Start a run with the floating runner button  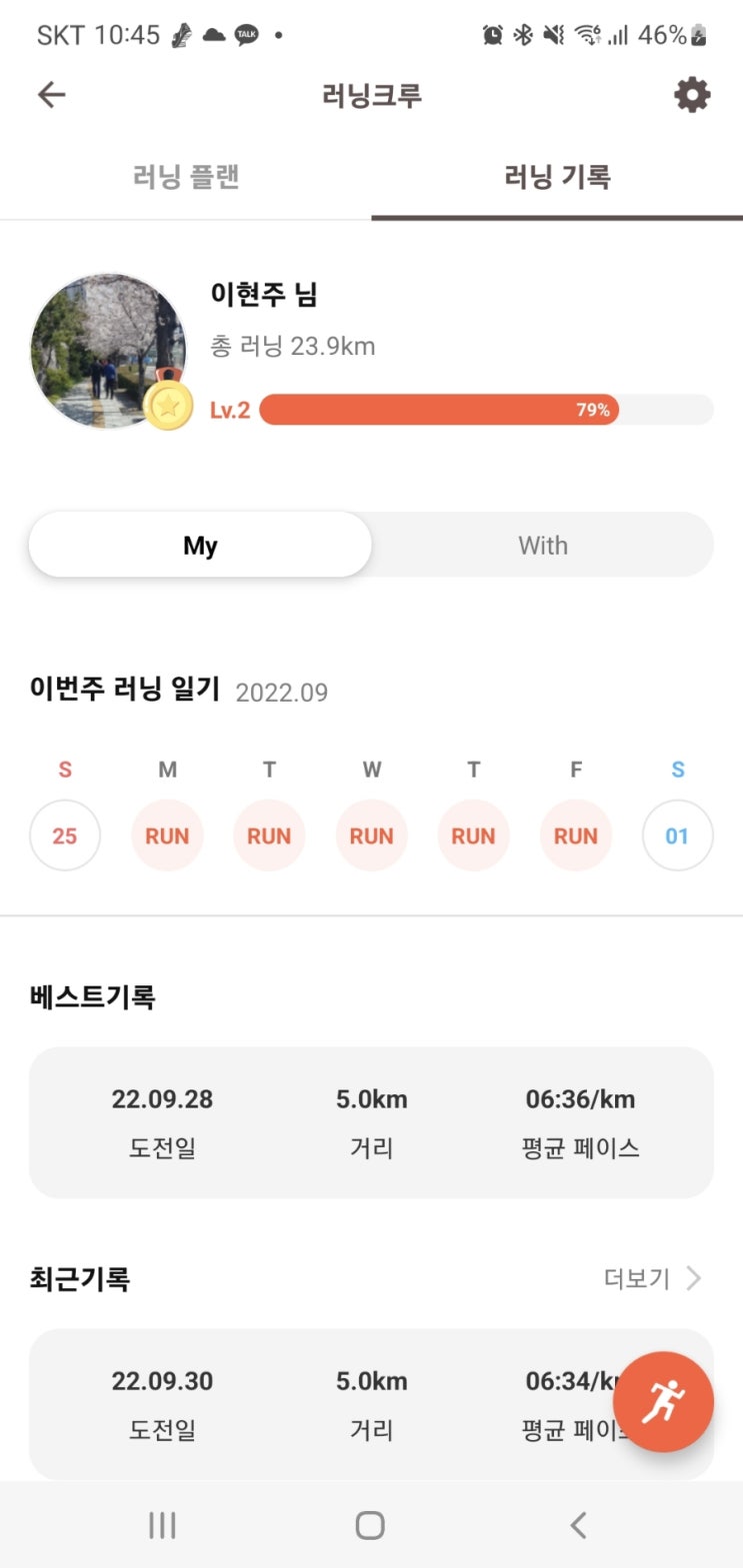point(663,1401)
